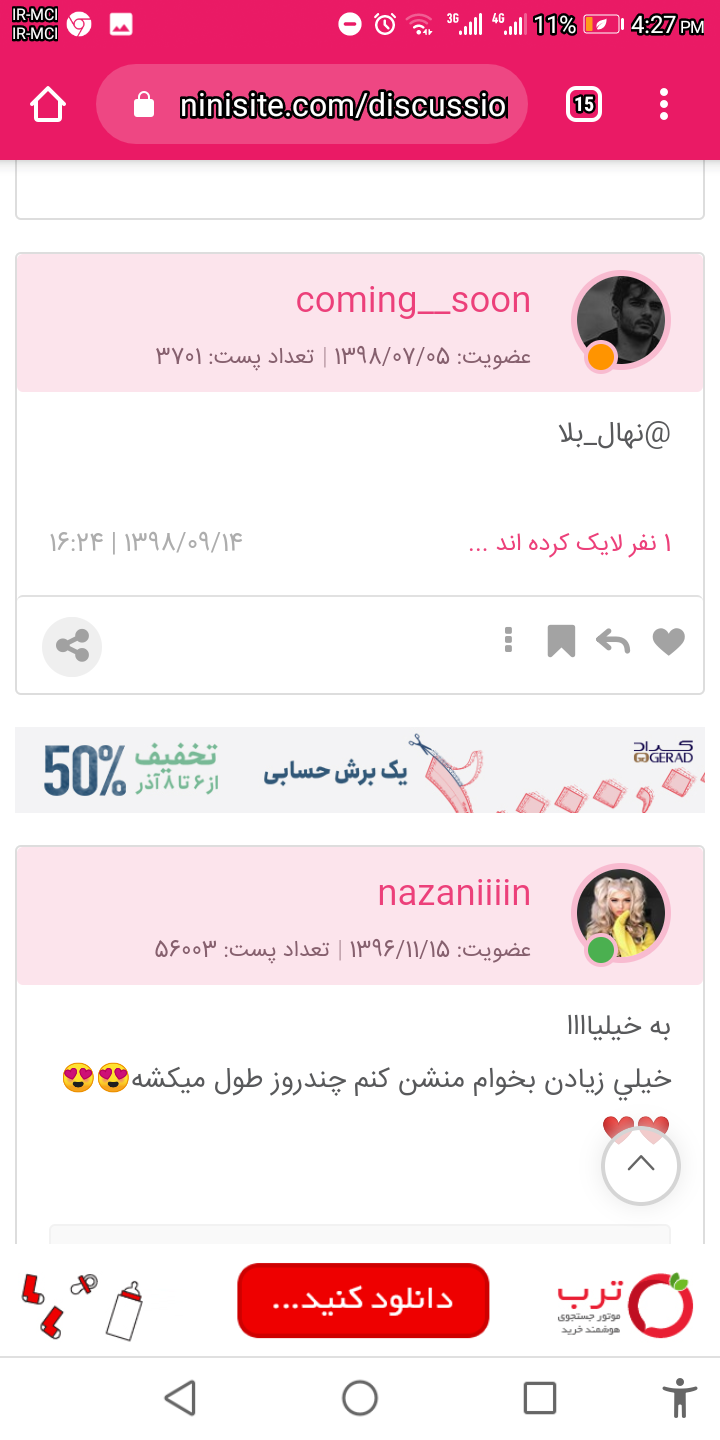
Task: View nazaniiiin's avatar photo
Action: tap(621, 913)
